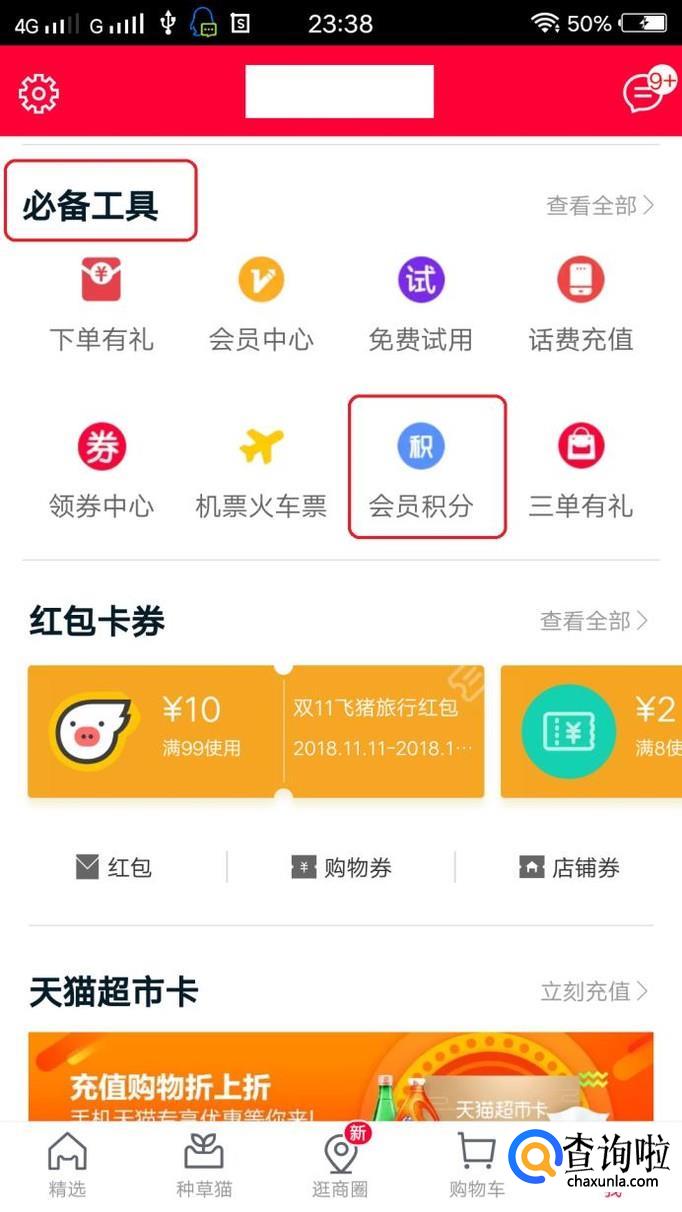
Task: View all 红包卡券
Action: 593,621
